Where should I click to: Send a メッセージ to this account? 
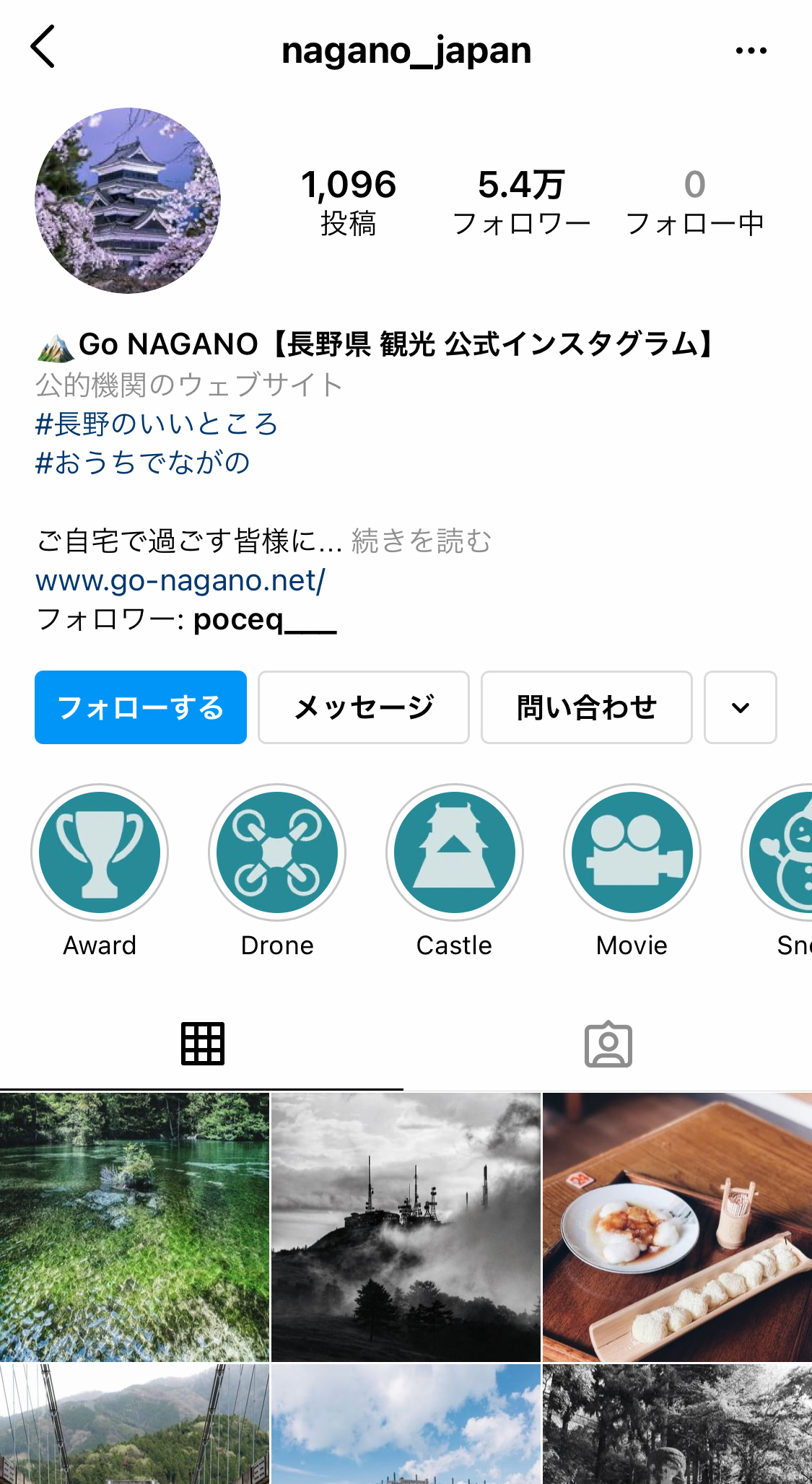click(364, 707)
